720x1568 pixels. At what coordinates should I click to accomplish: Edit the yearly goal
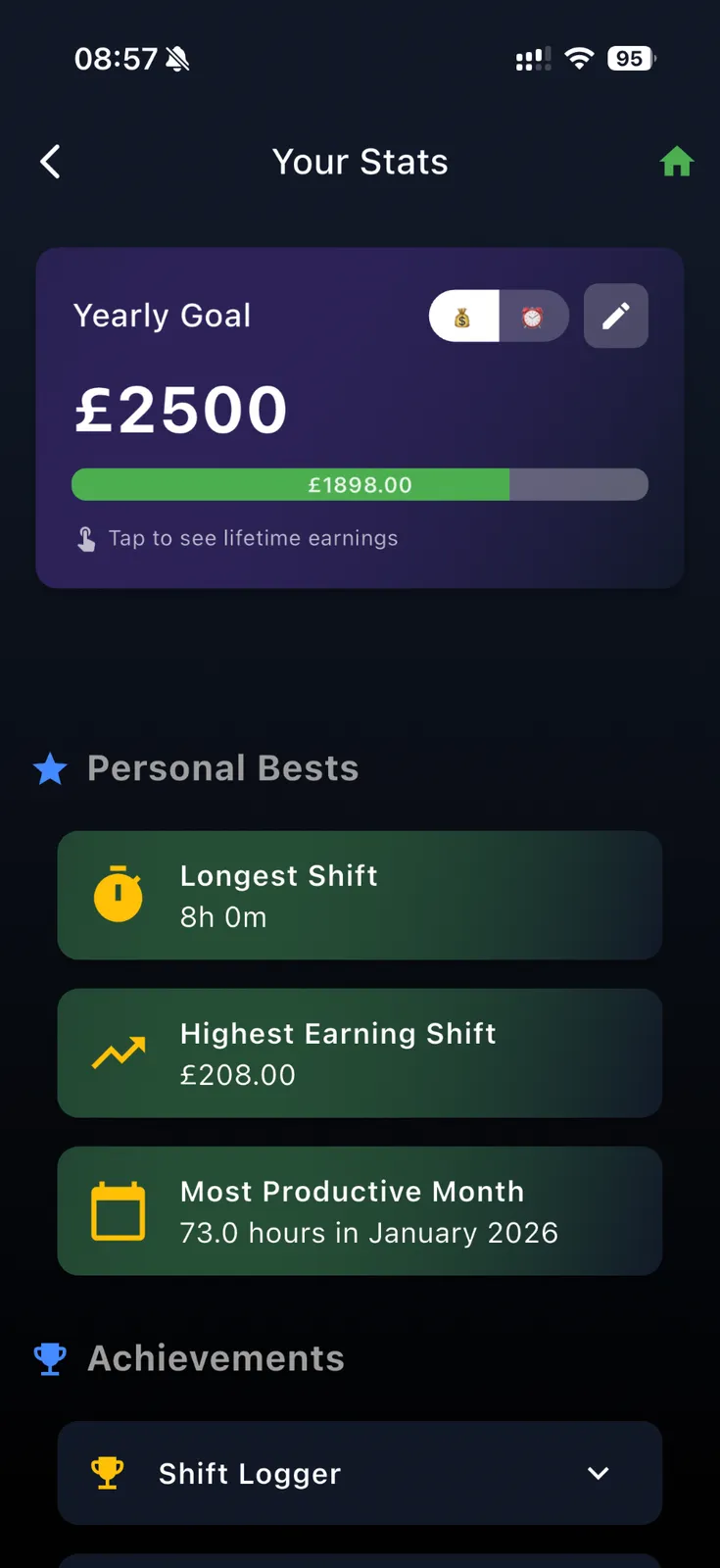tap(615, 316)
